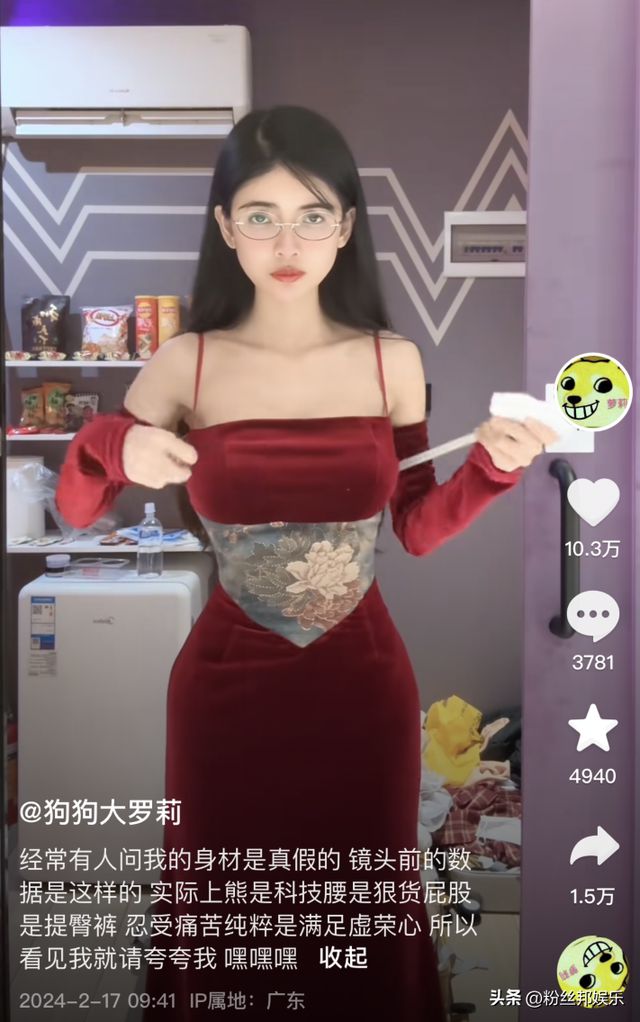Collapse the caption with 收起
This screenshot has height=1022, width=640.
pyautogui.click(x=343, y=957)
